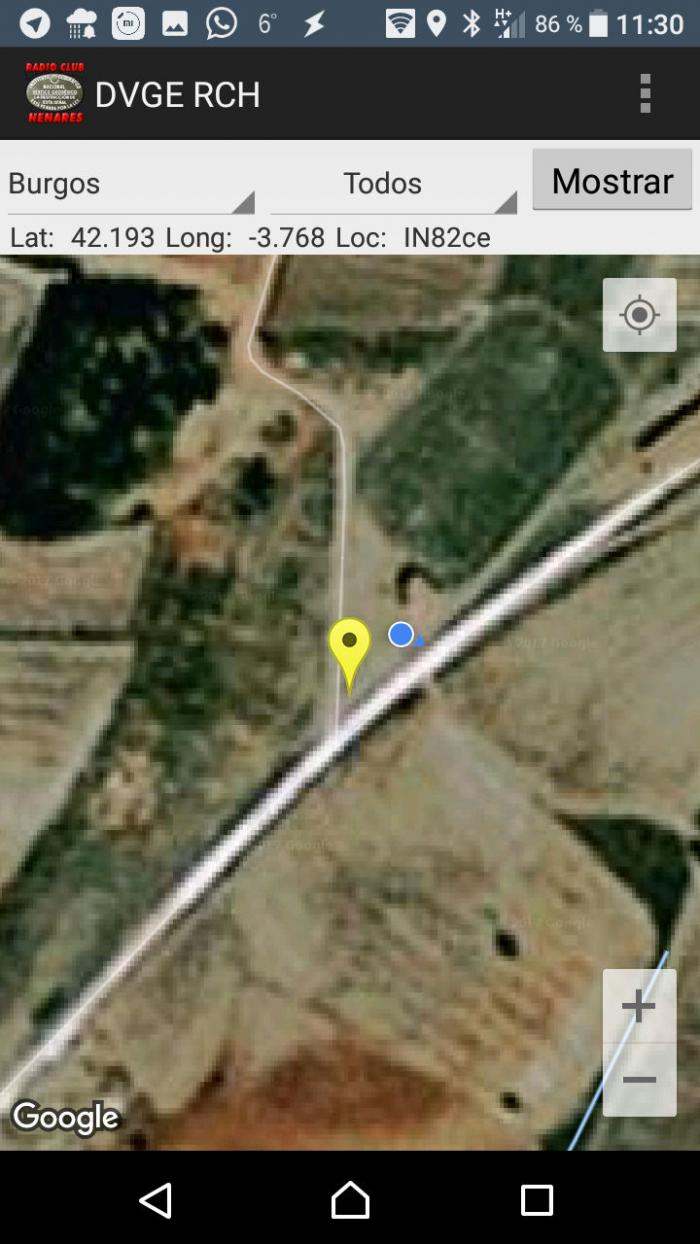Zoom in on the map
The width and height of the screenshot is (700, 1244).
pyautogui.click(x=639, y=1006)
